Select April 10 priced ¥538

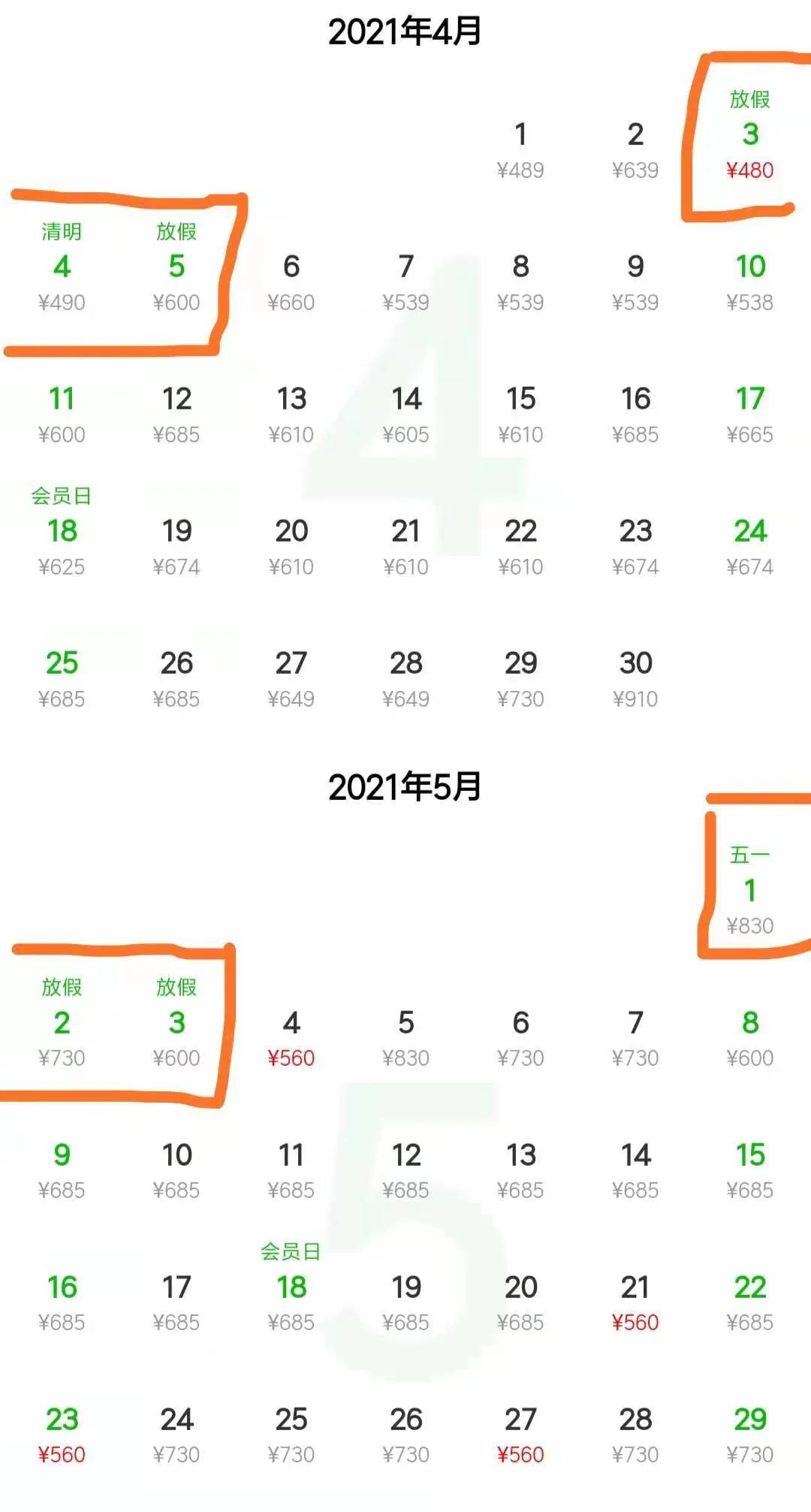pos(750,282)
